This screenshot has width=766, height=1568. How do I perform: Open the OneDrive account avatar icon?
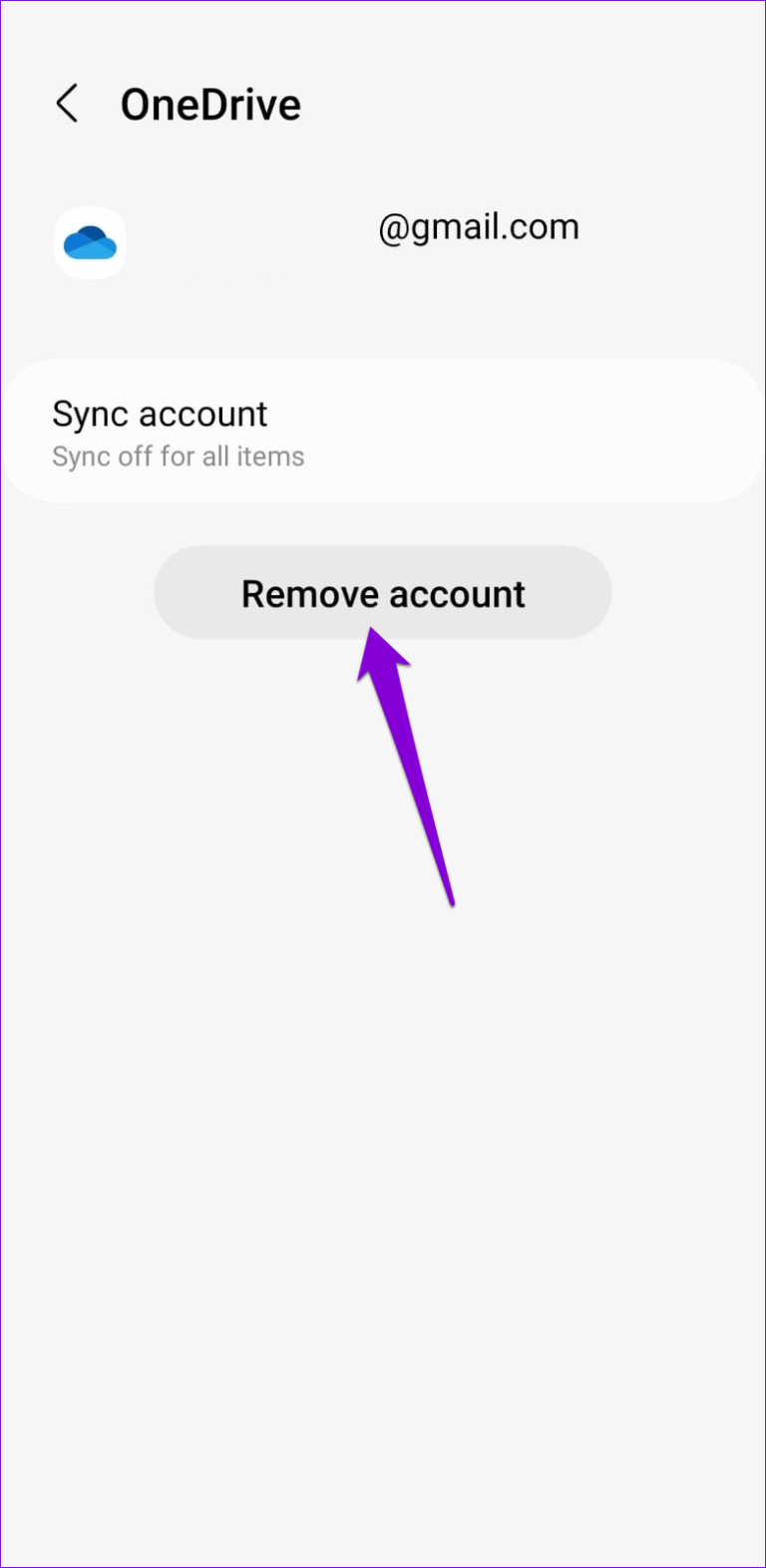click(89, 242)
